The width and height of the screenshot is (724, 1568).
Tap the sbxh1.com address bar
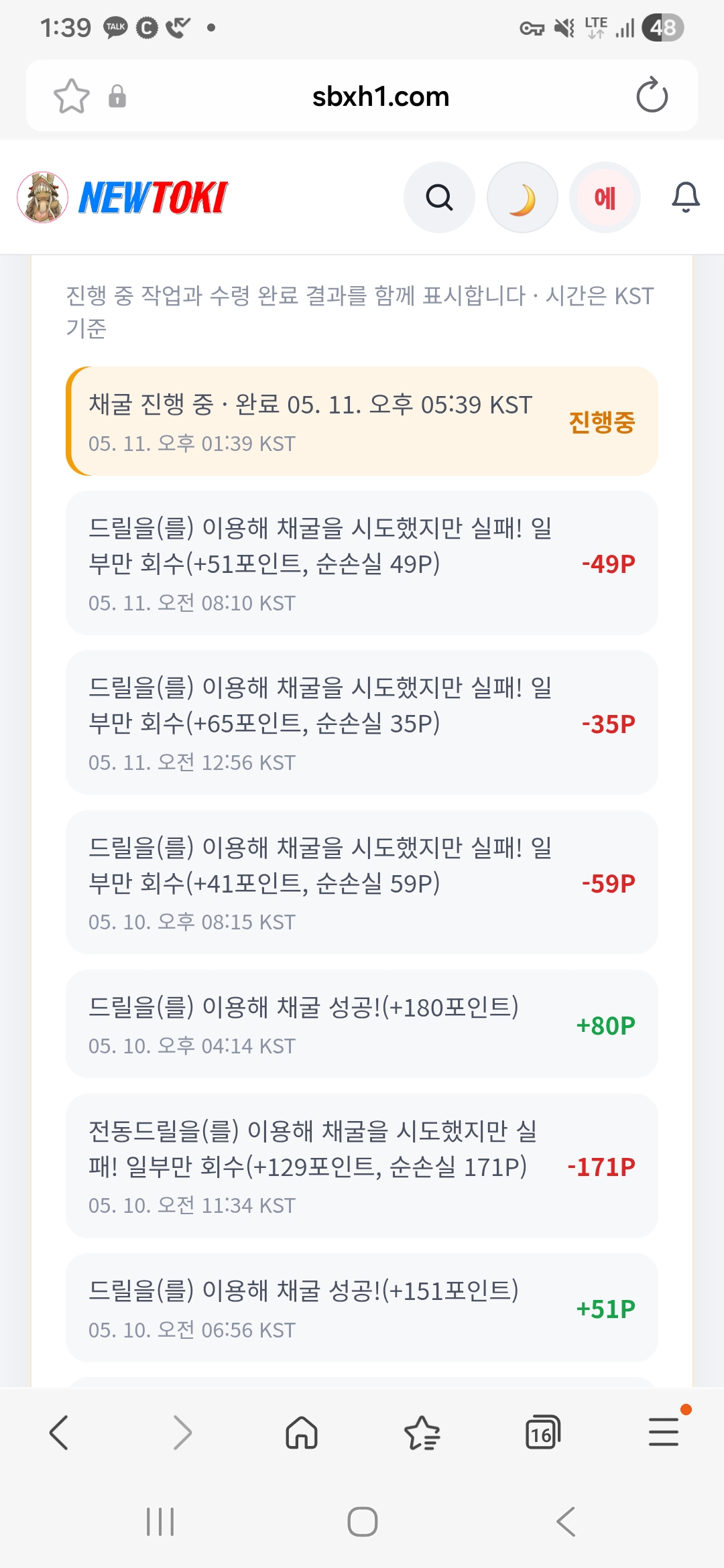coord(380,96)
